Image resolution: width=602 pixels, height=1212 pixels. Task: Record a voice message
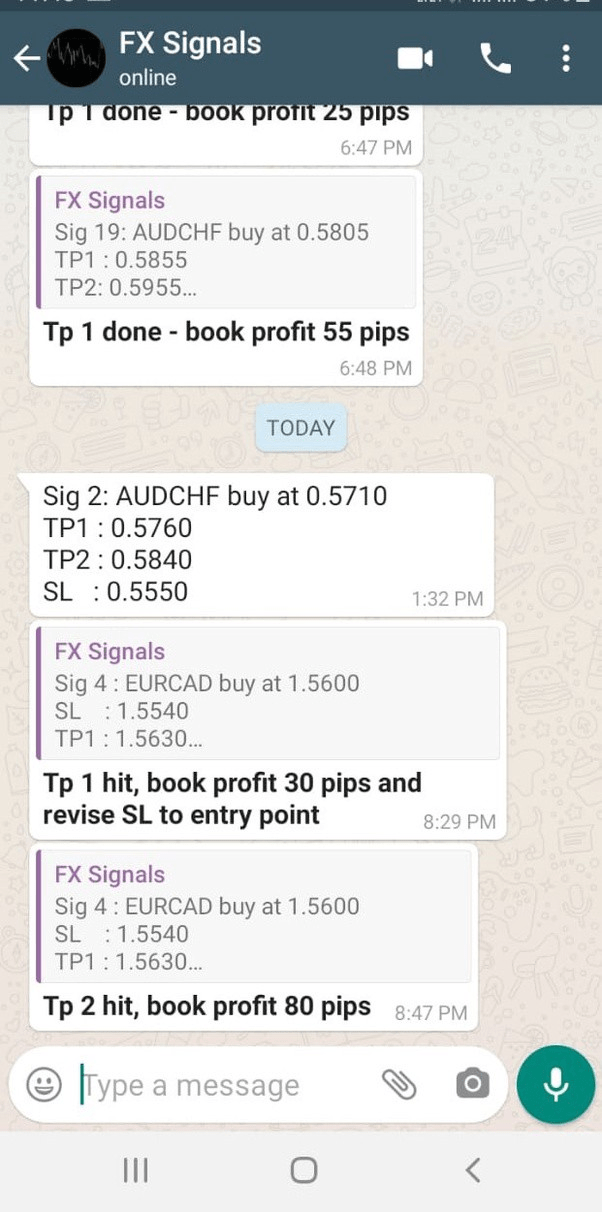[x=556, y=1084]
